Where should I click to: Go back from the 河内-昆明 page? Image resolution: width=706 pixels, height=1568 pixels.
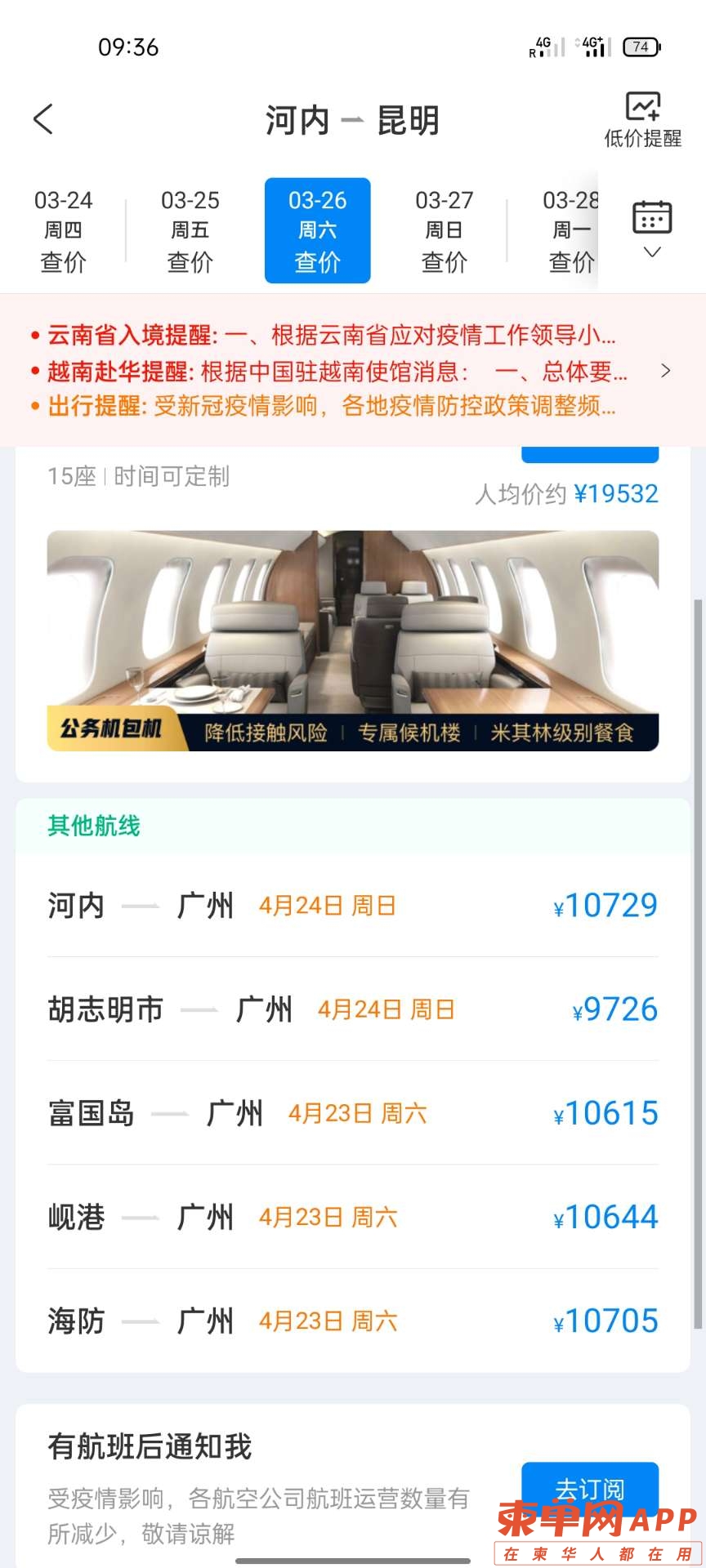43,119
